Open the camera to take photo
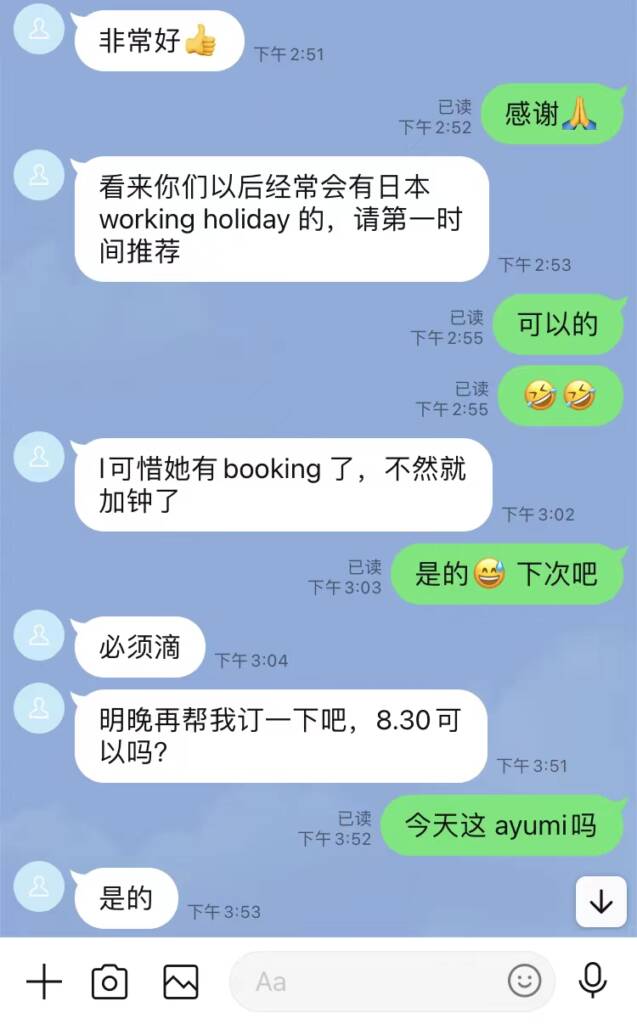The width and height of the screenshot is (637, 1024). click(x=110, y=982)
